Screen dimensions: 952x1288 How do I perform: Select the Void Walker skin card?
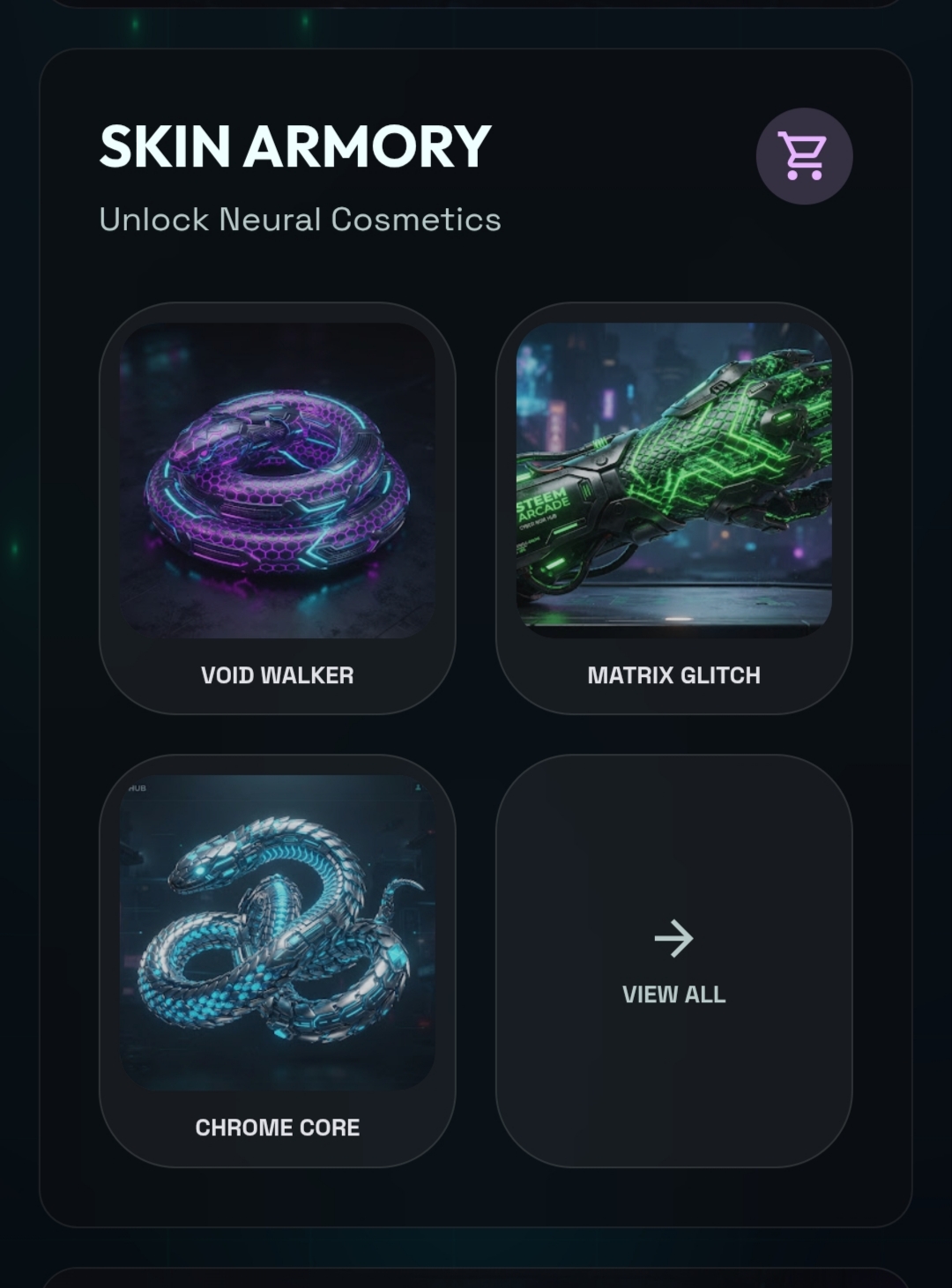click(x=278, y=509)
